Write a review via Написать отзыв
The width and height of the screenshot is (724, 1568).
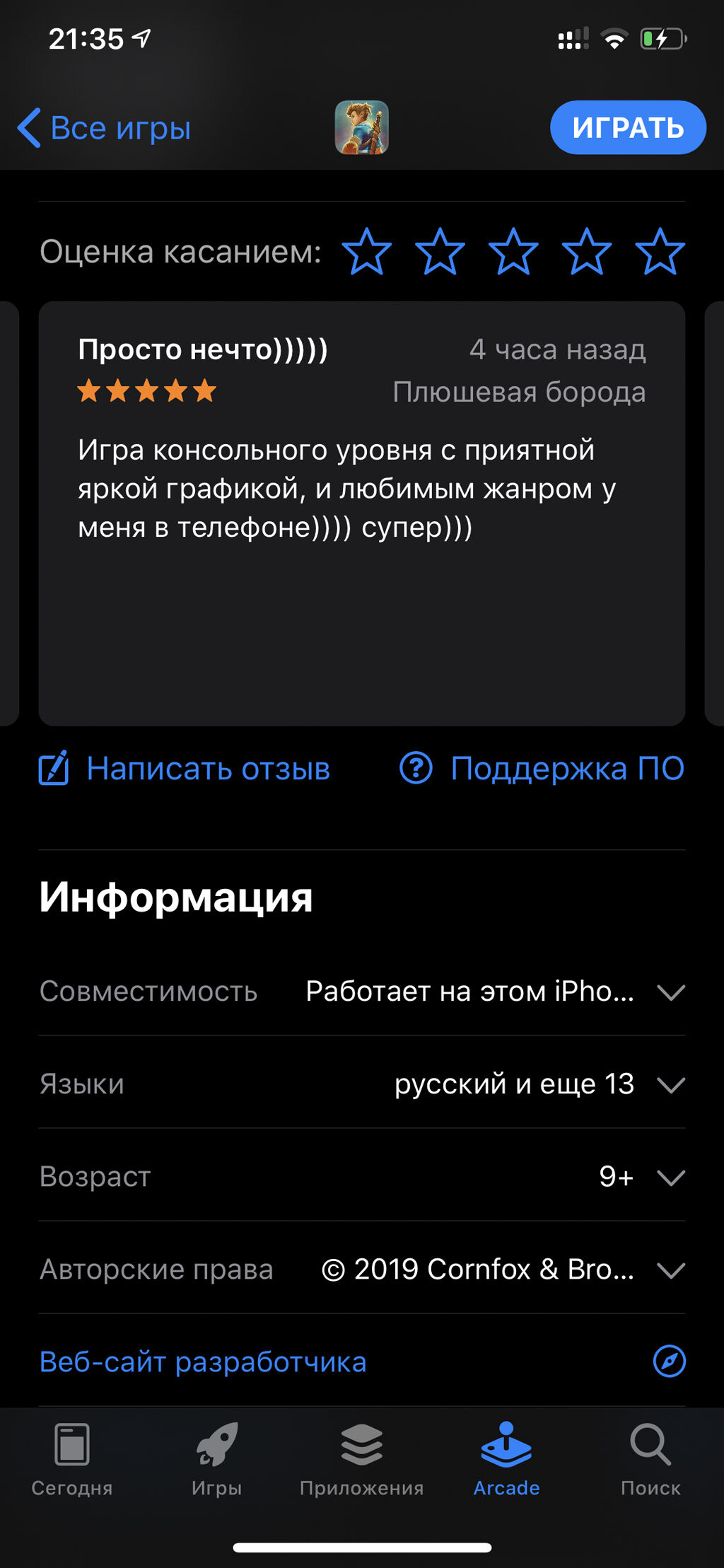[184, 769]
